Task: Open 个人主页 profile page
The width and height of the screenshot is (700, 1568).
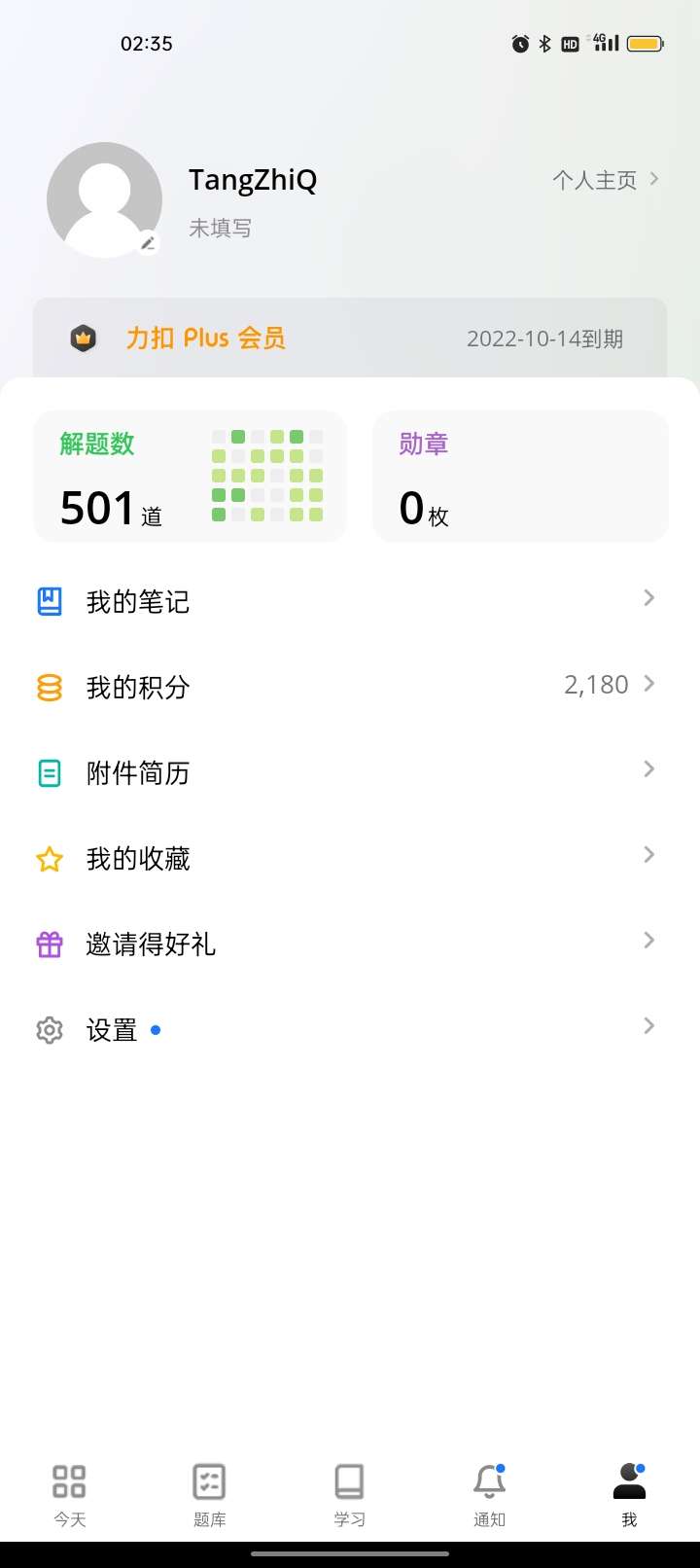Action: (605, 180)
